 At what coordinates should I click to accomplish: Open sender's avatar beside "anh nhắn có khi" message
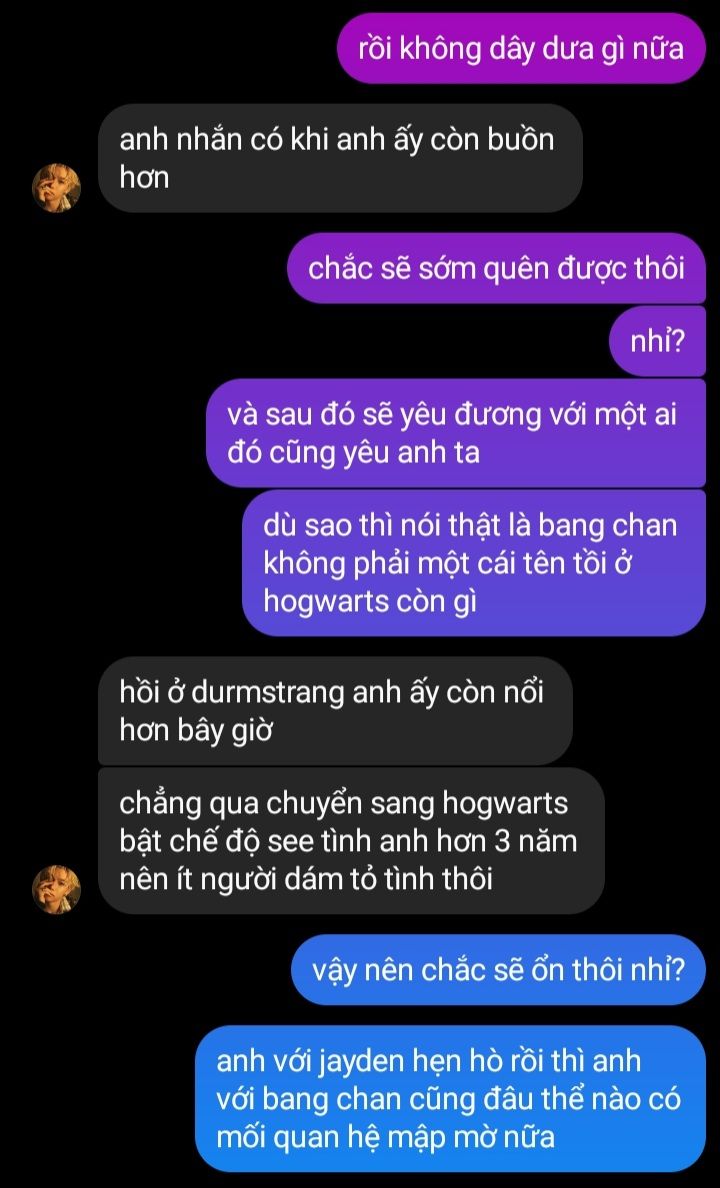tap(57, 189)
